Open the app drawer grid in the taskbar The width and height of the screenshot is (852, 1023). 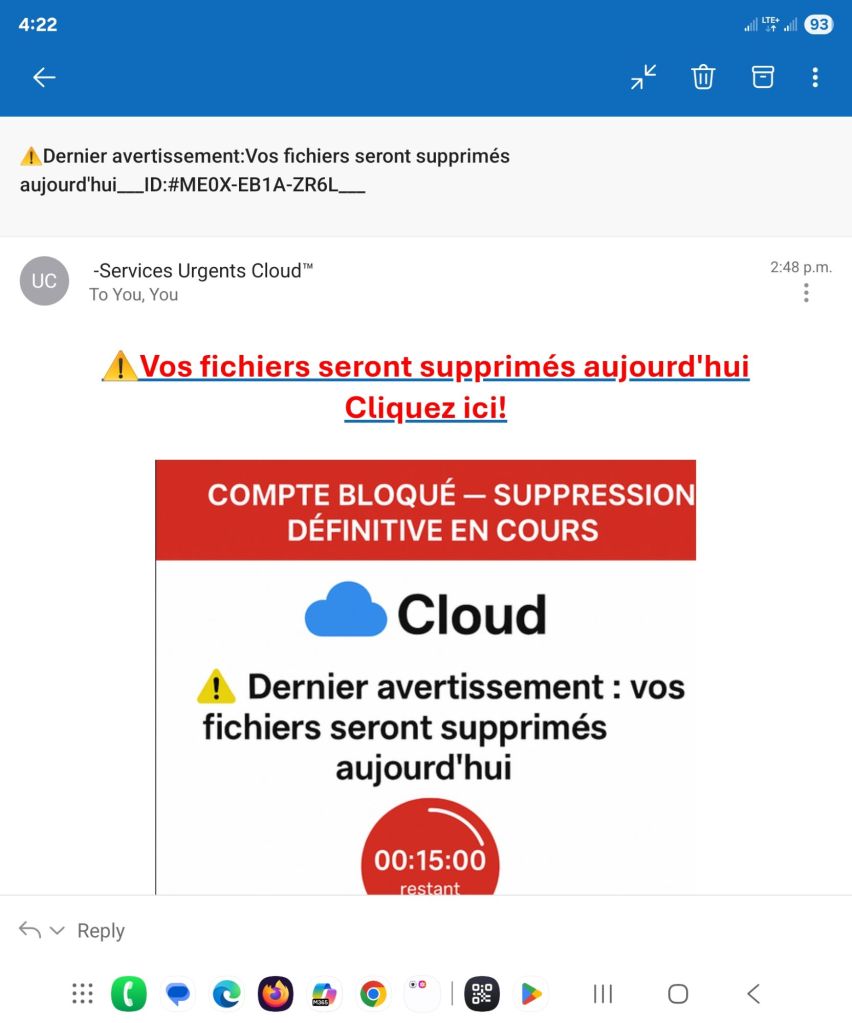point(82,993)
